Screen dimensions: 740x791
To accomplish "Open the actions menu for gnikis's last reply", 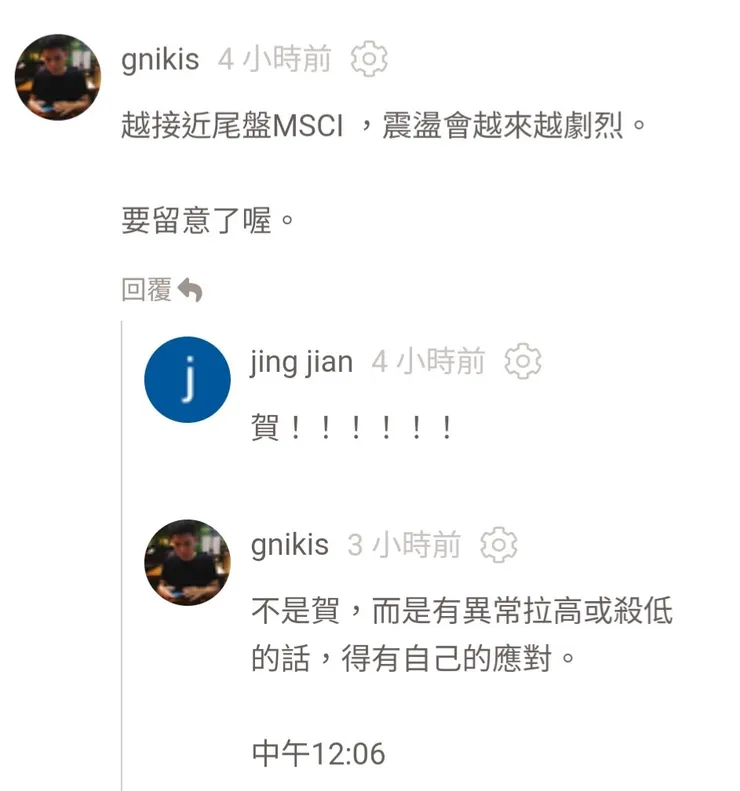I will click(x=499, y=545).
